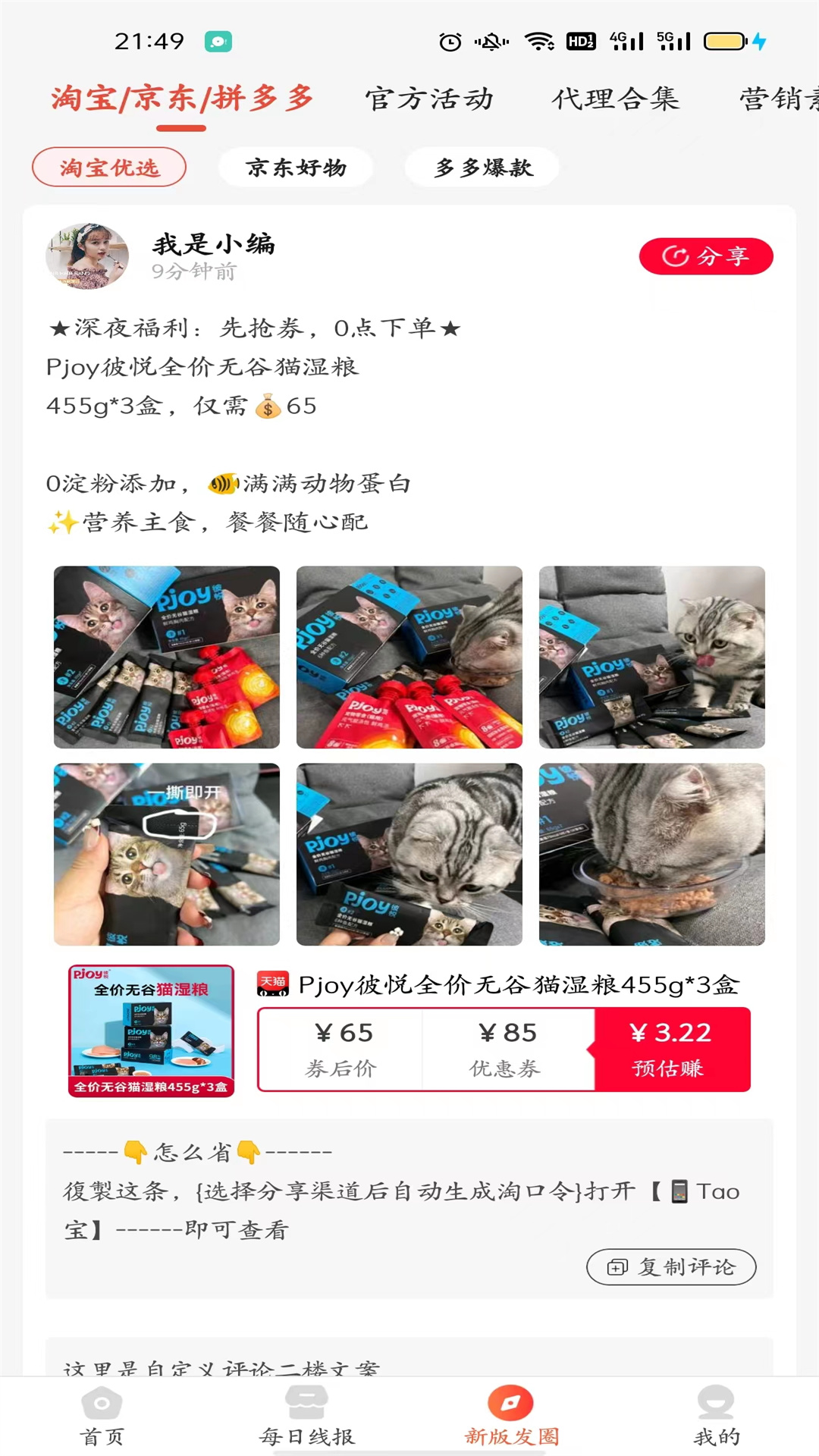819x1456 pixels.
Task: Switch to the 新版发圈 bottom tab
Action: click(511, 1433)
